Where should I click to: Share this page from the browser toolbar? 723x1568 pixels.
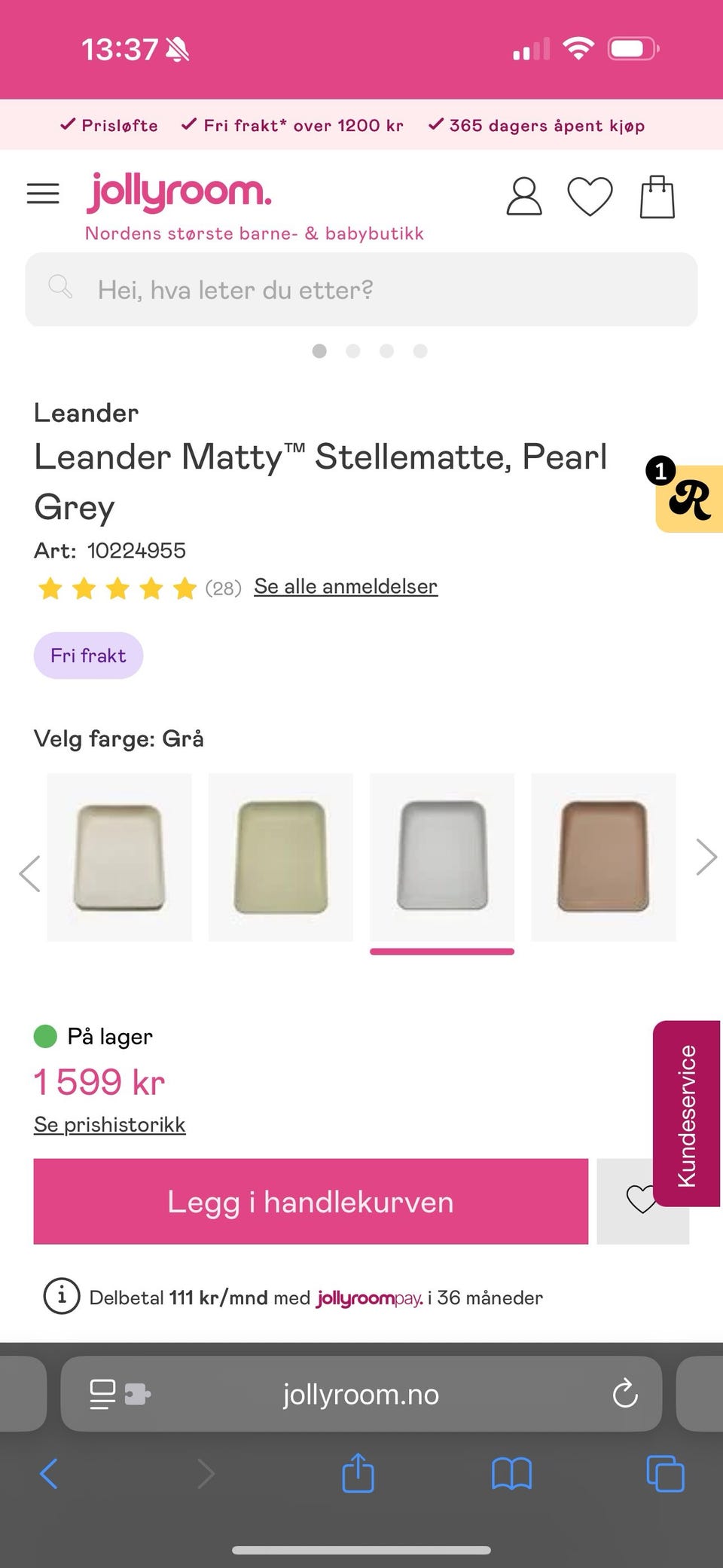click(358, 1473)
